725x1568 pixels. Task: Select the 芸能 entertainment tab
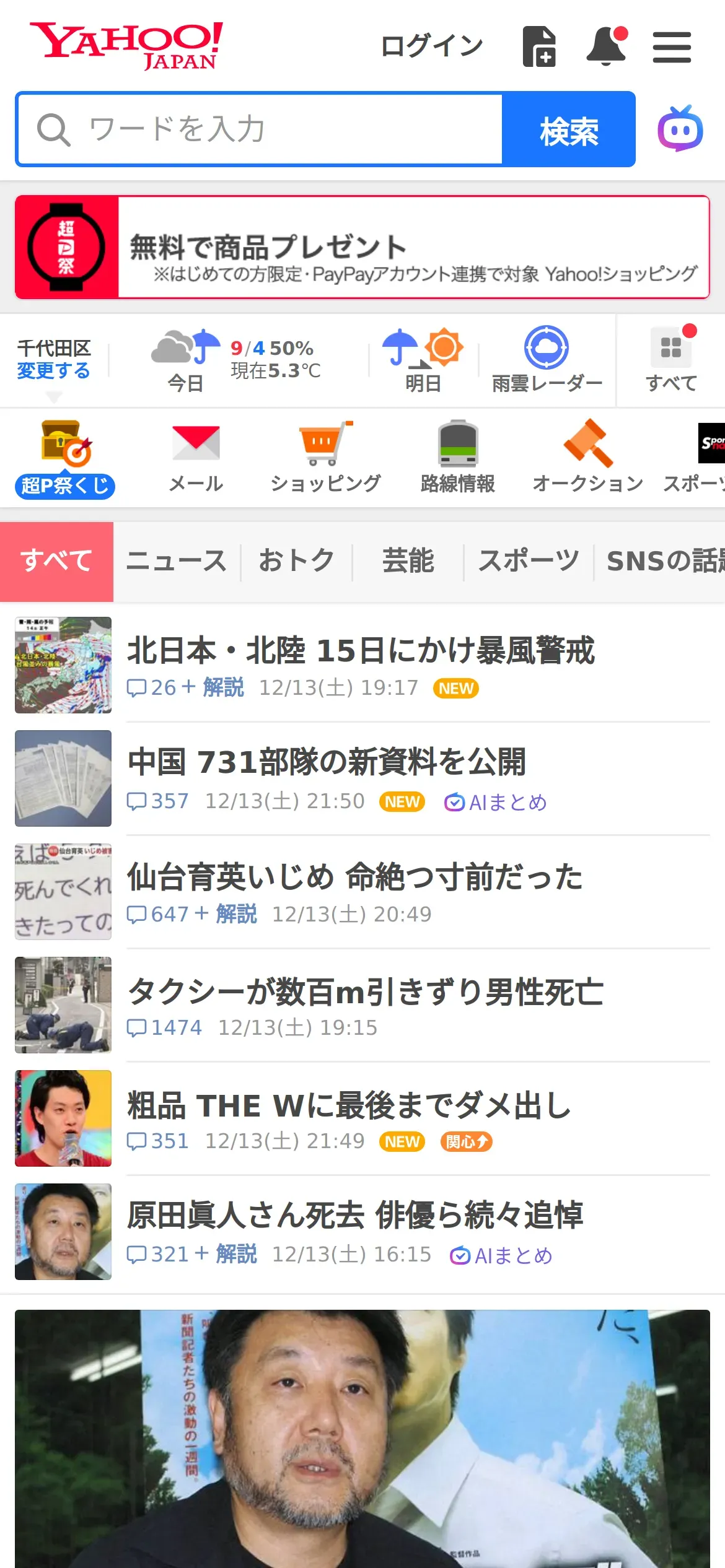click(408, 561)
